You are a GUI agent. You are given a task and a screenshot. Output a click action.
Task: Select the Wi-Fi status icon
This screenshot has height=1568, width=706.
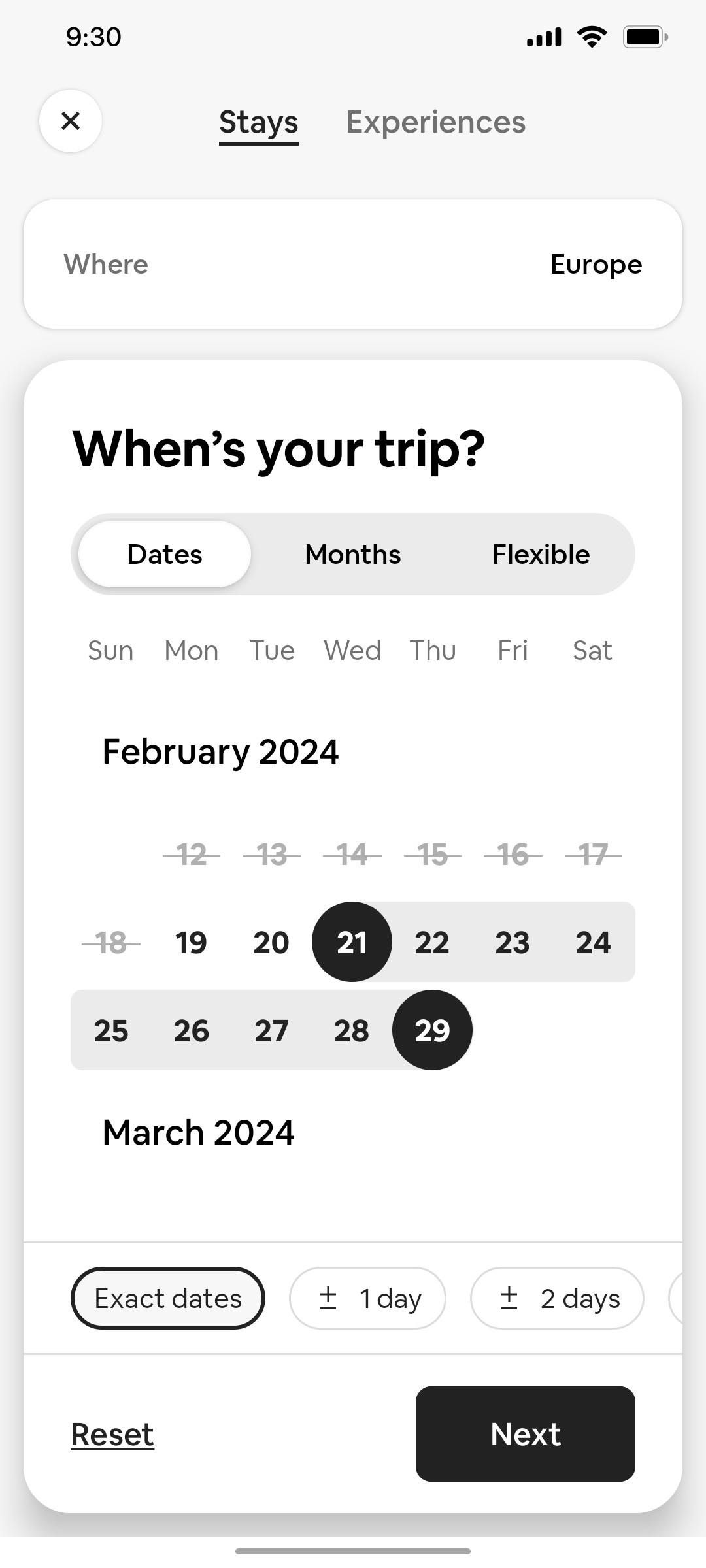click(x=592, y=37)
